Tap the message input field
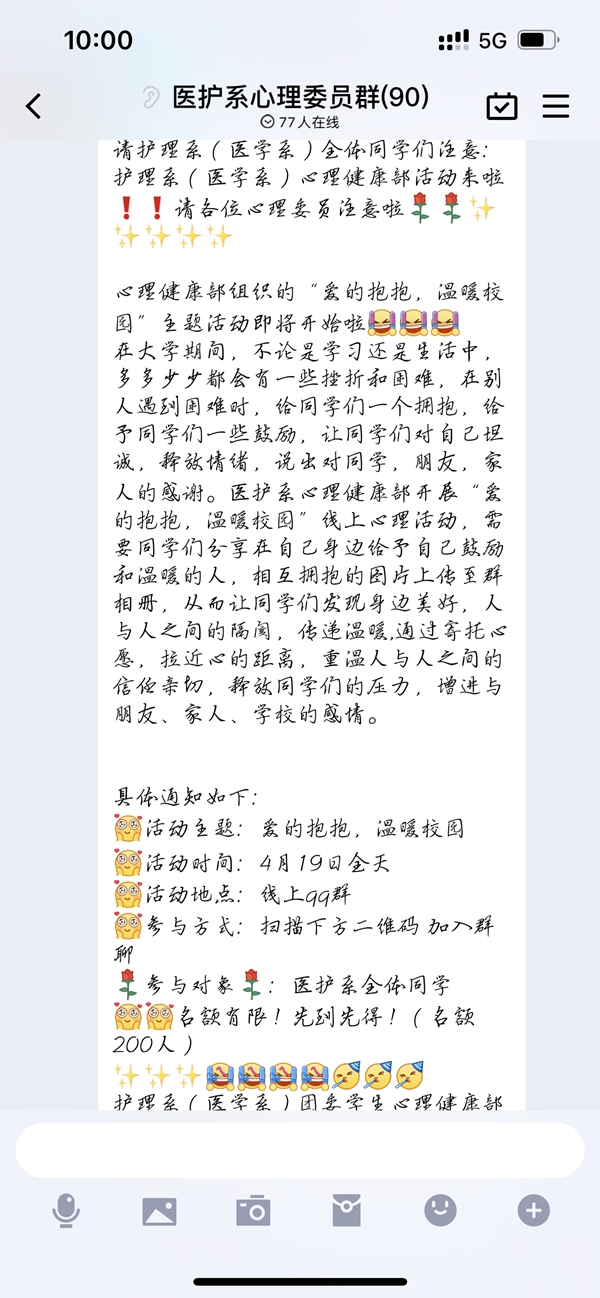 (x=299, y=1150)
